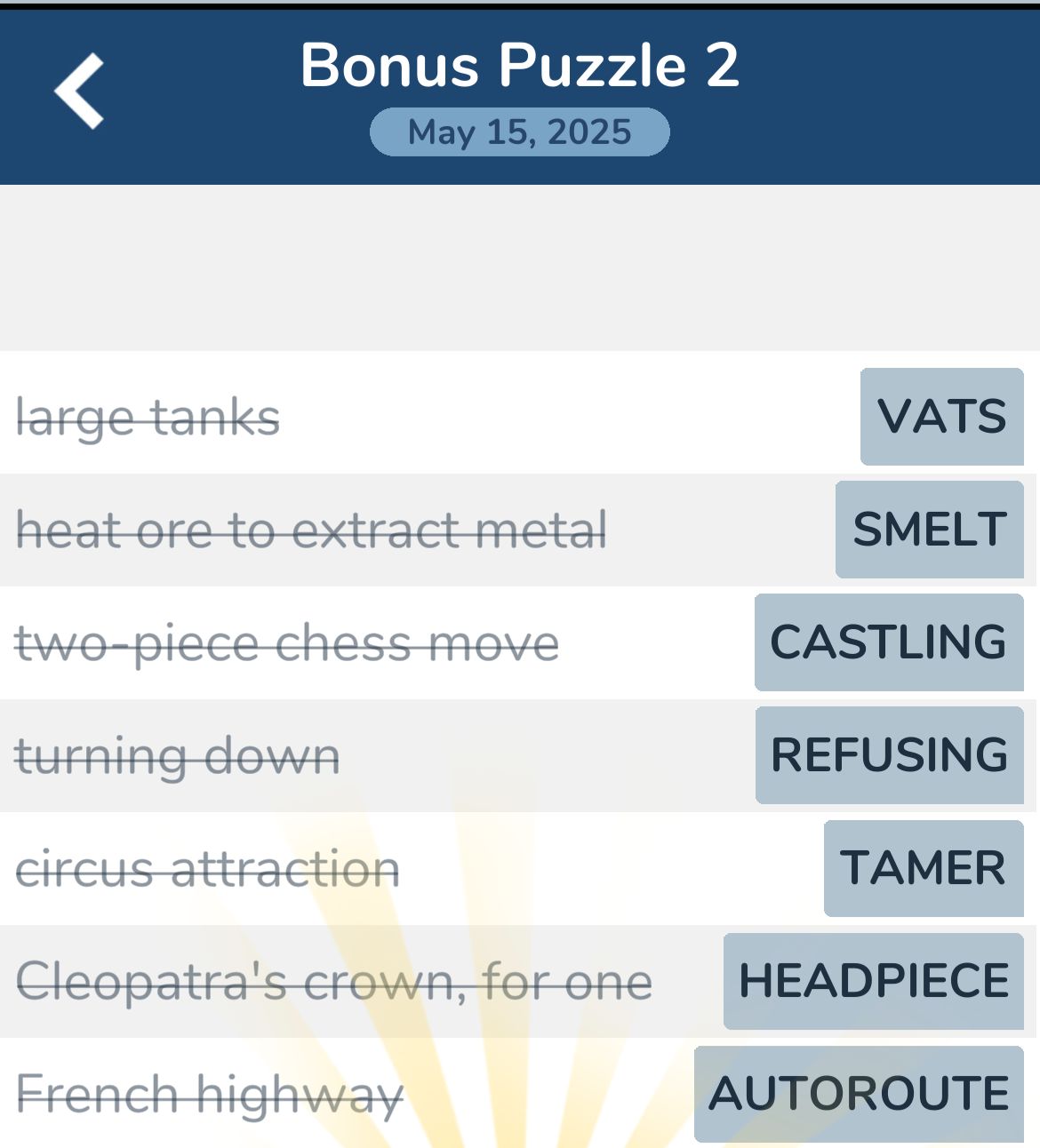Tap the 'two-piece chess move' clue

click(287, 642)
